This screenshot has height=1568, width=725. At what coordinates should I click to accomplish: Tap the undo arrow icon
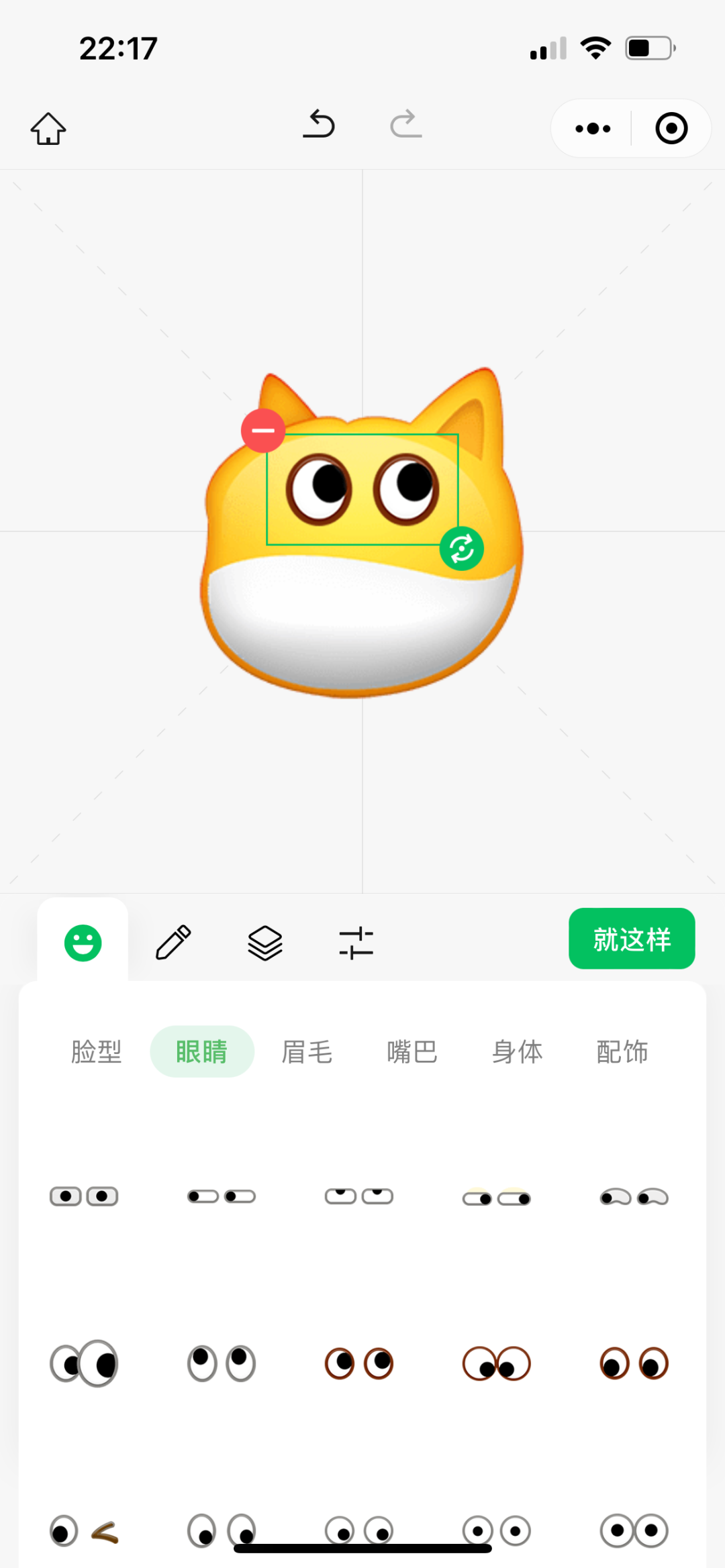(x=320, y=125)
